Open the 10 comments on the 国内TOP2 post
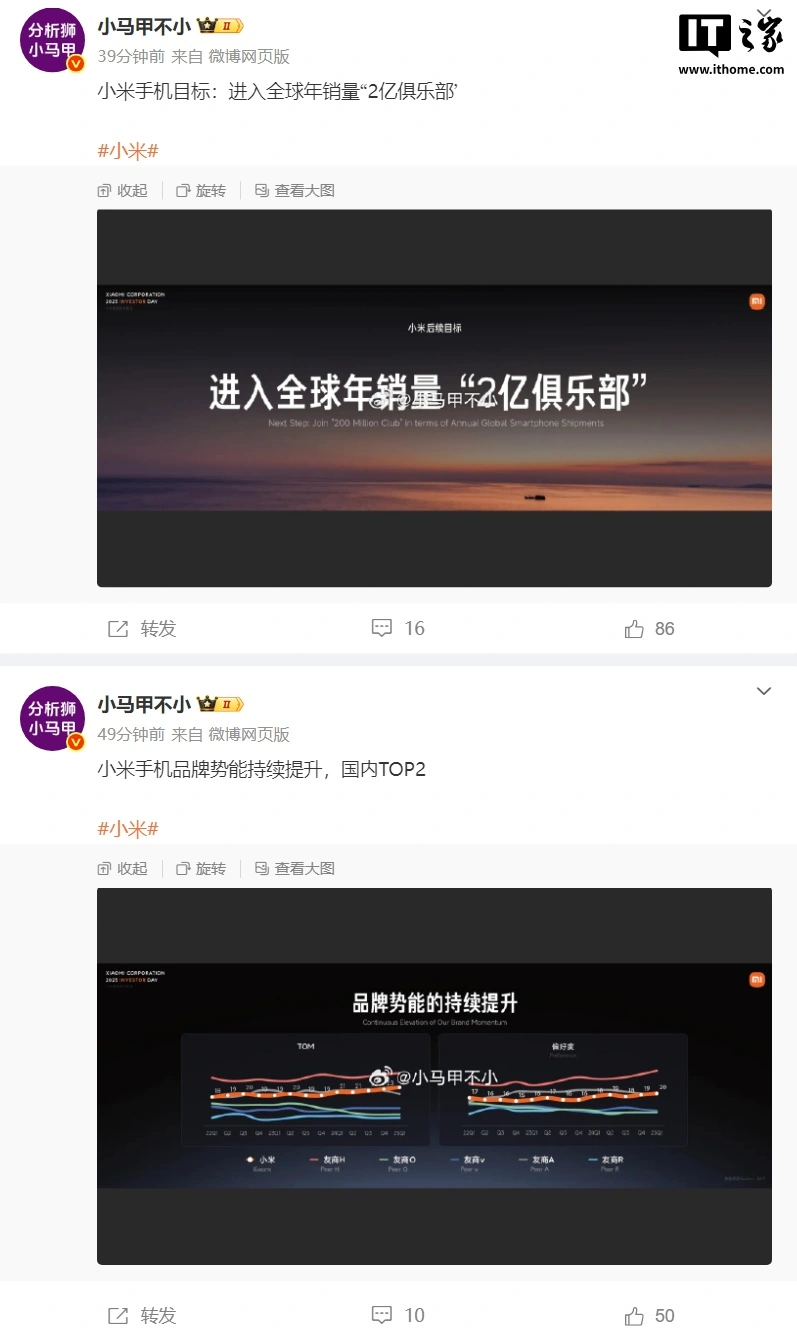The height and width of the screenshot is (1336, 797). pyautogui.click(x=398, y=1315)
